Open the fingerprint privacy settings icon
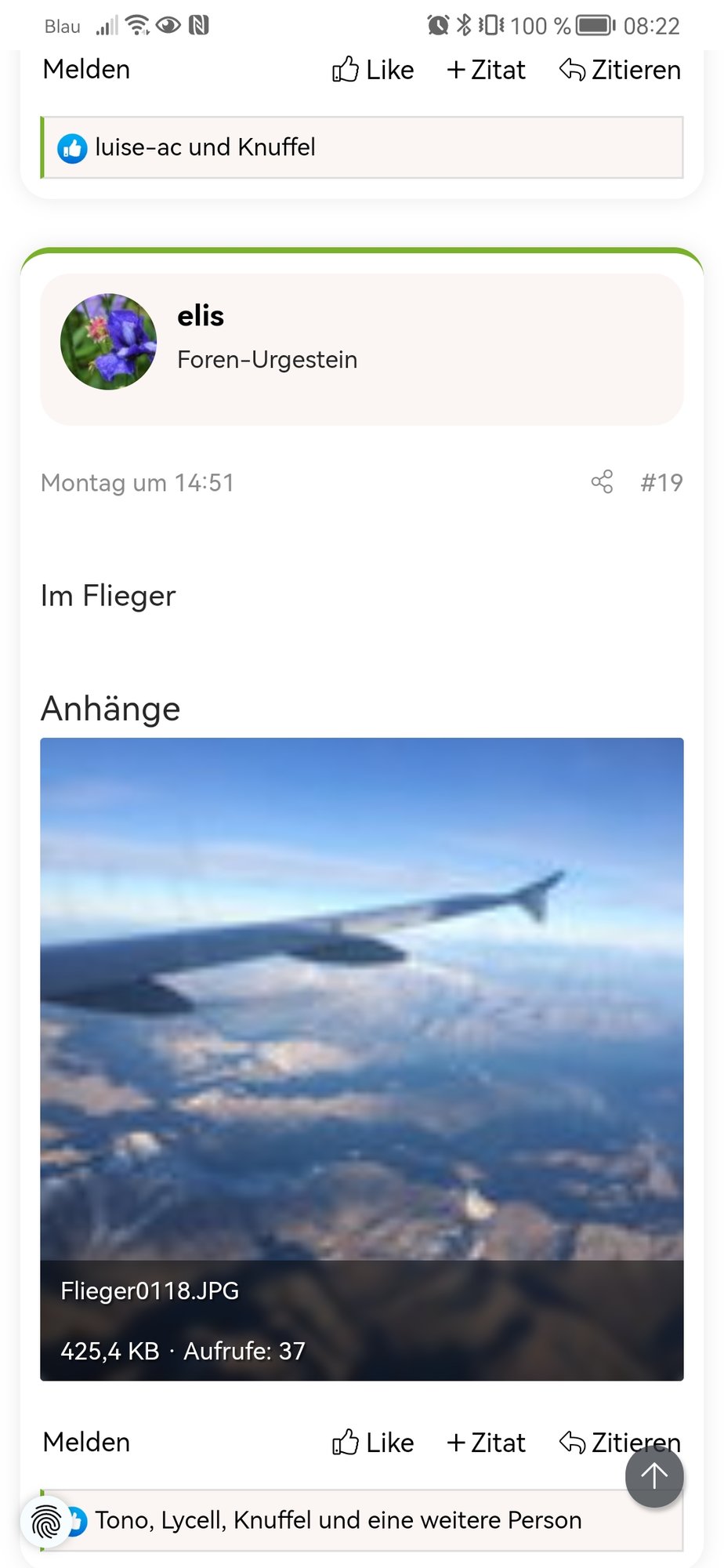724x1568 pixels. [x=46, y=1522]
